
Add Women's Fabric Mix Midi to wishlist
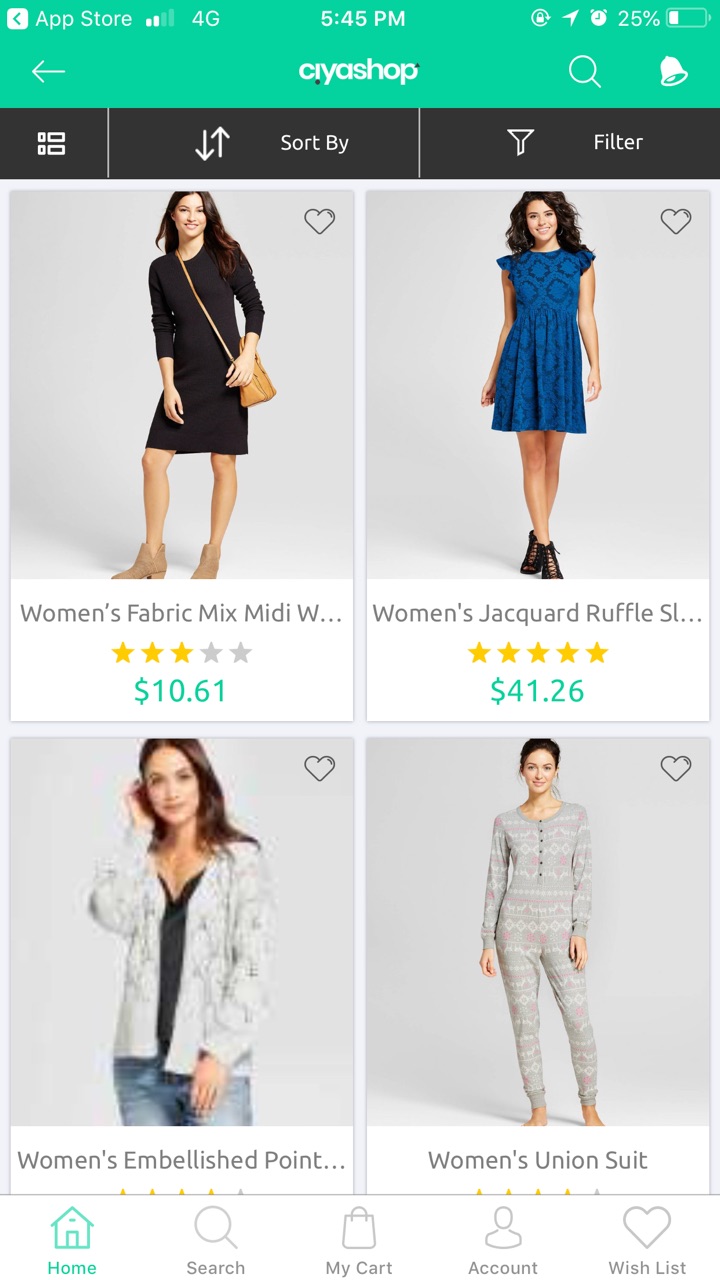coord(319,221)
